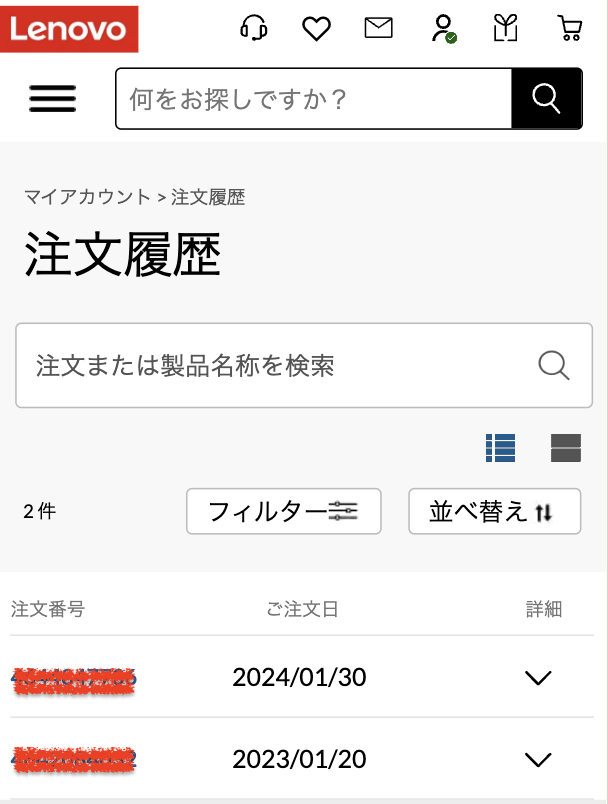The width and height of the screenshot is (608, 804).
Task: Open the account profile icon
Action: coord(442,28)
